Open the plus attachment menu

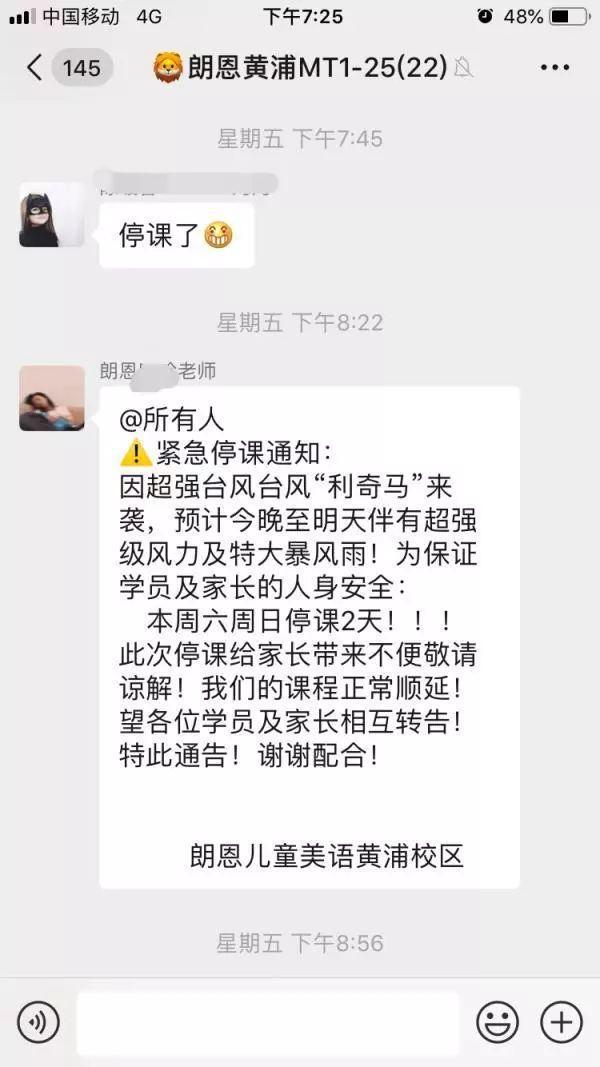[561, 1023]
